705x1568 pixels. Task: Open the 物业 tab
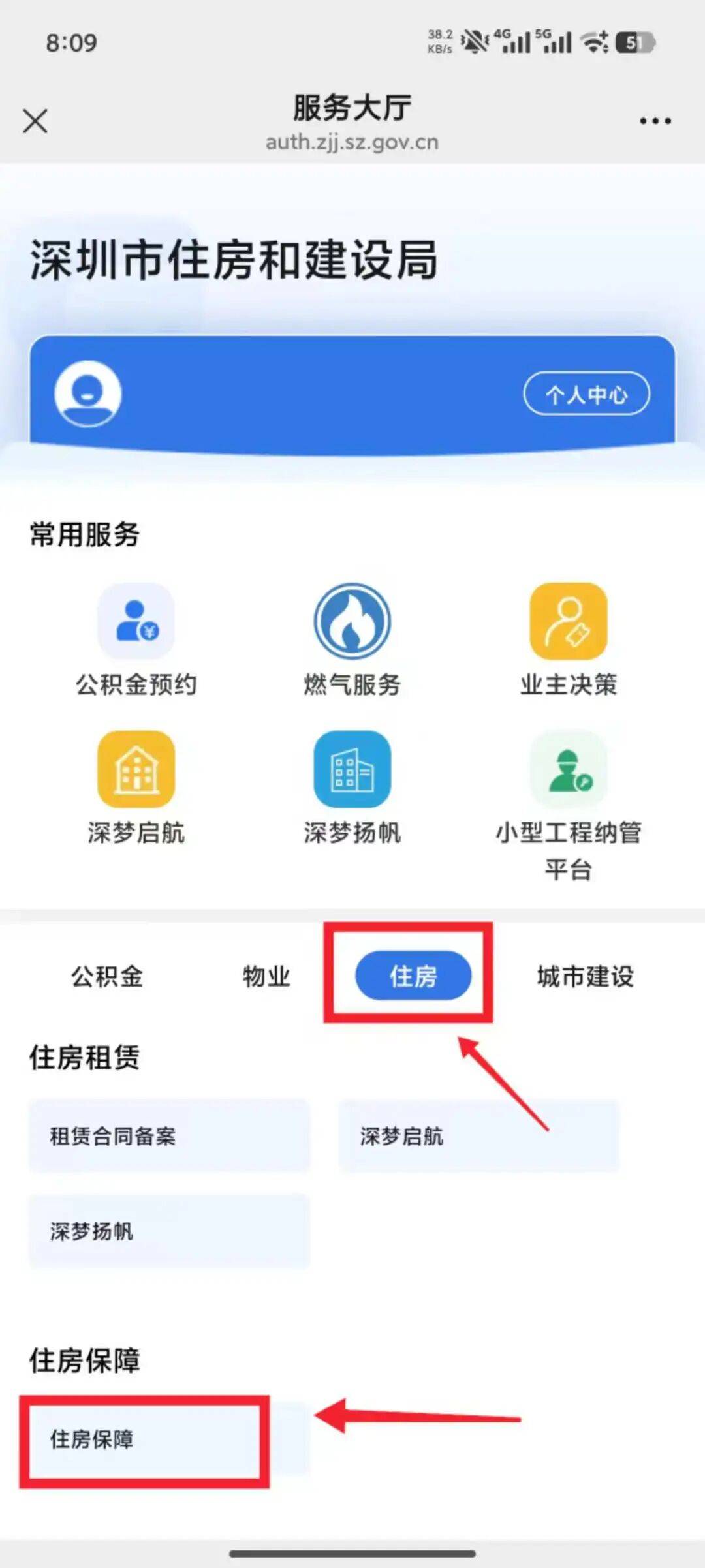pyautogui.click(x=266, y=976)
